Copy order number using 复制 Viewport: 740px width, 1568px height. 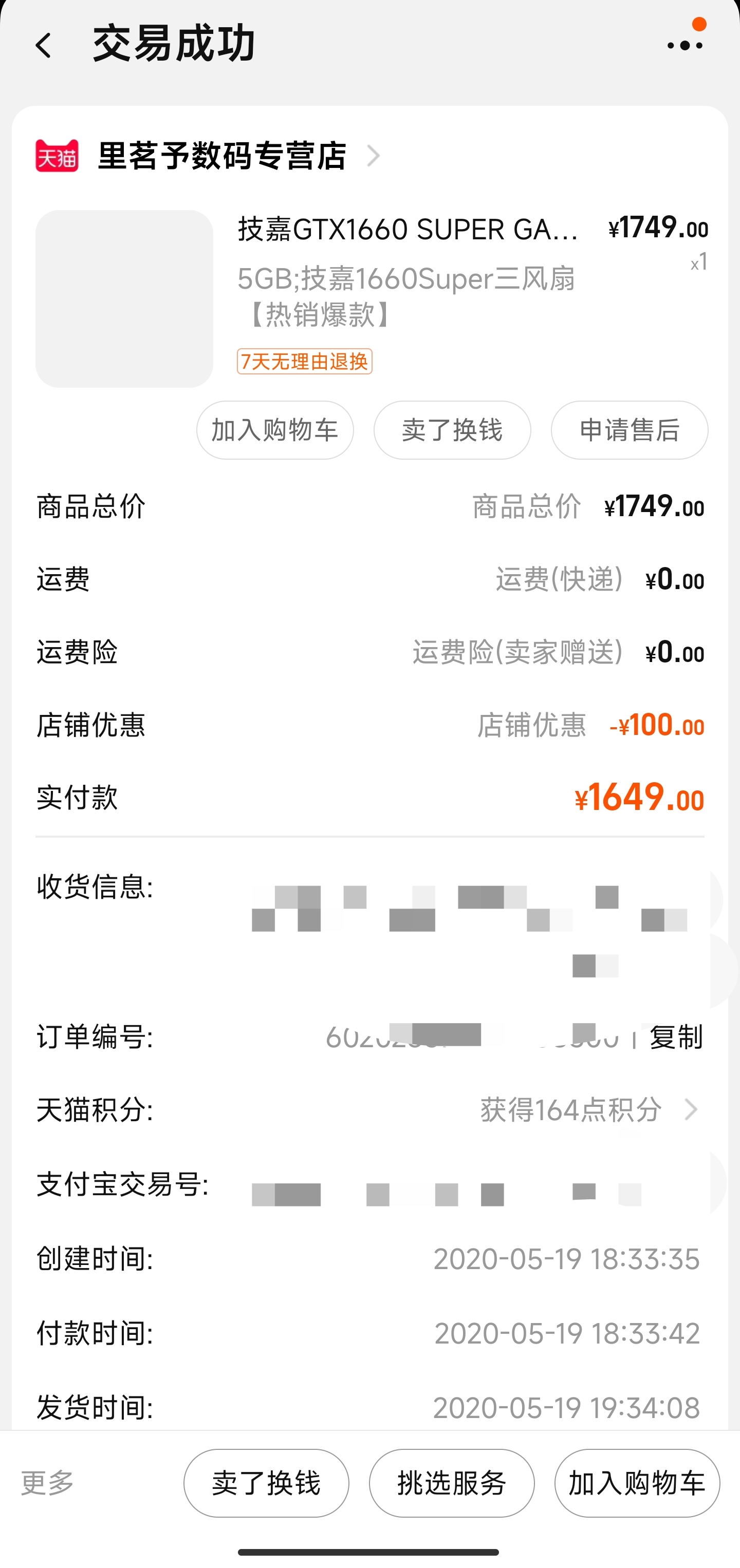click(674, 1038)
